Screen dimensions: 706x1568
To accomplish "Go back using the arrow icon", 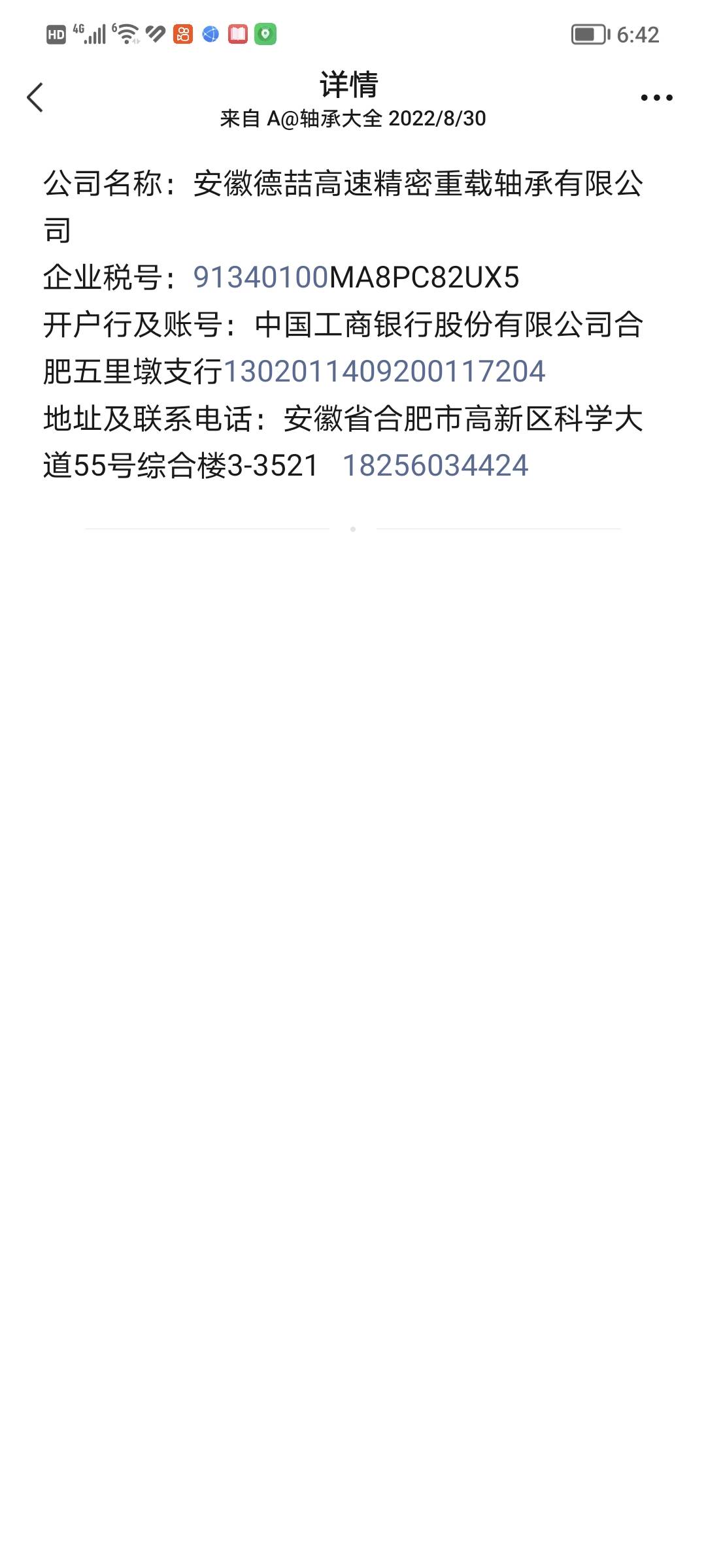I will tap(35, 98).
